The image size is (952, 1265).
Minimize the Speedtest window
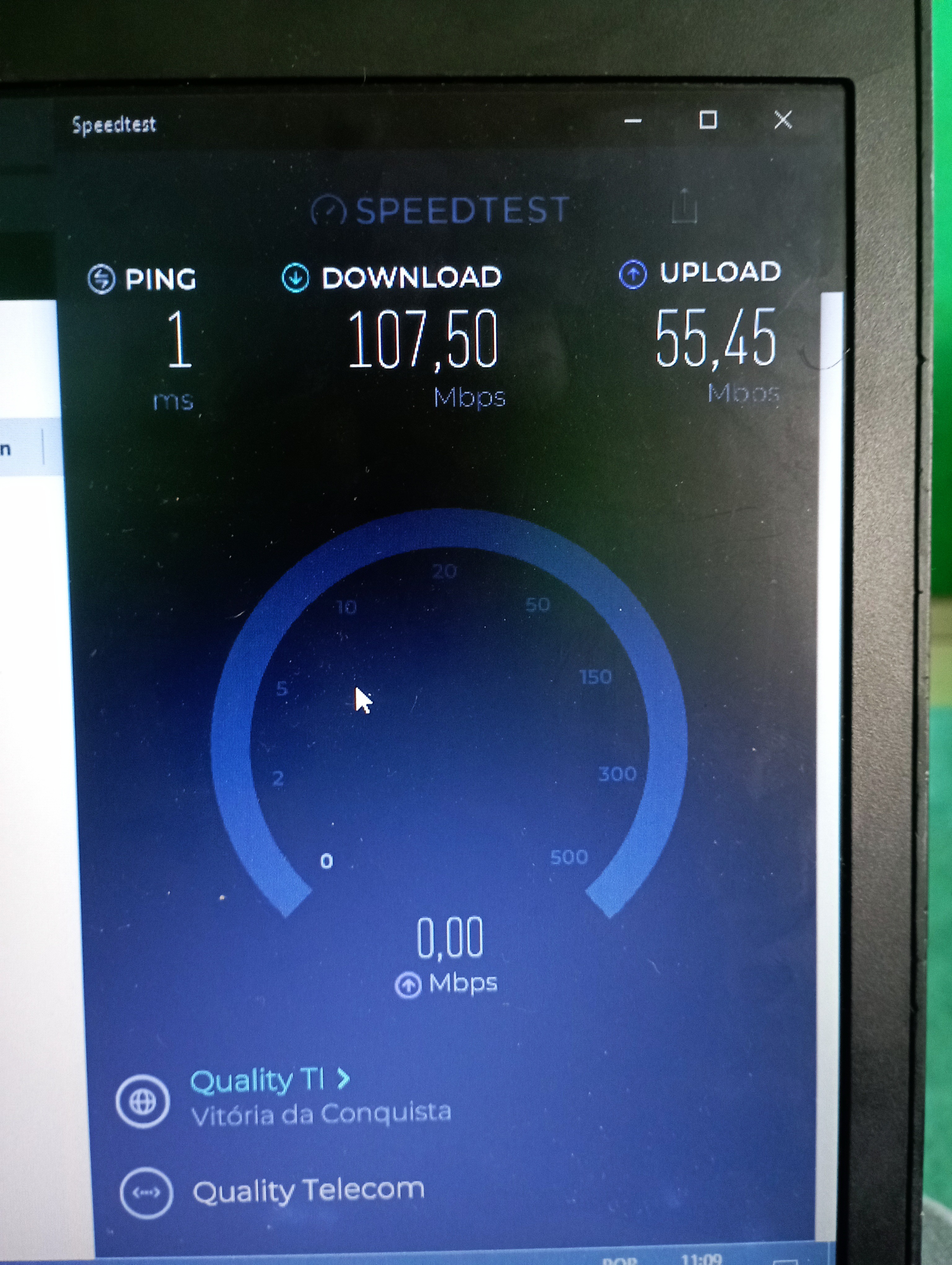(x=632, y=121)
